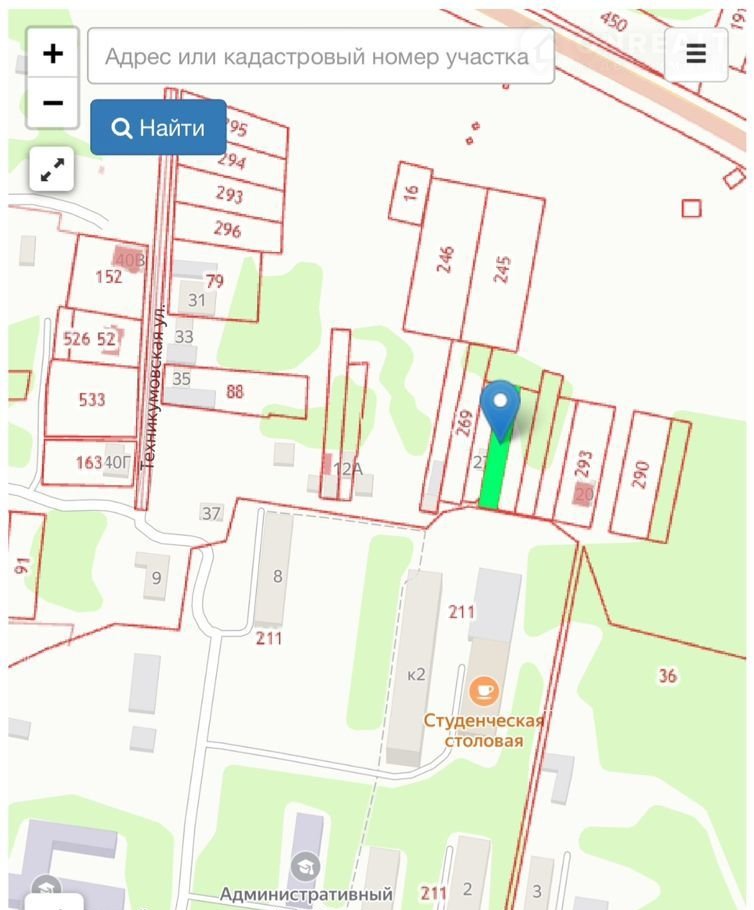Focus the address or cadastral number field

320,56
